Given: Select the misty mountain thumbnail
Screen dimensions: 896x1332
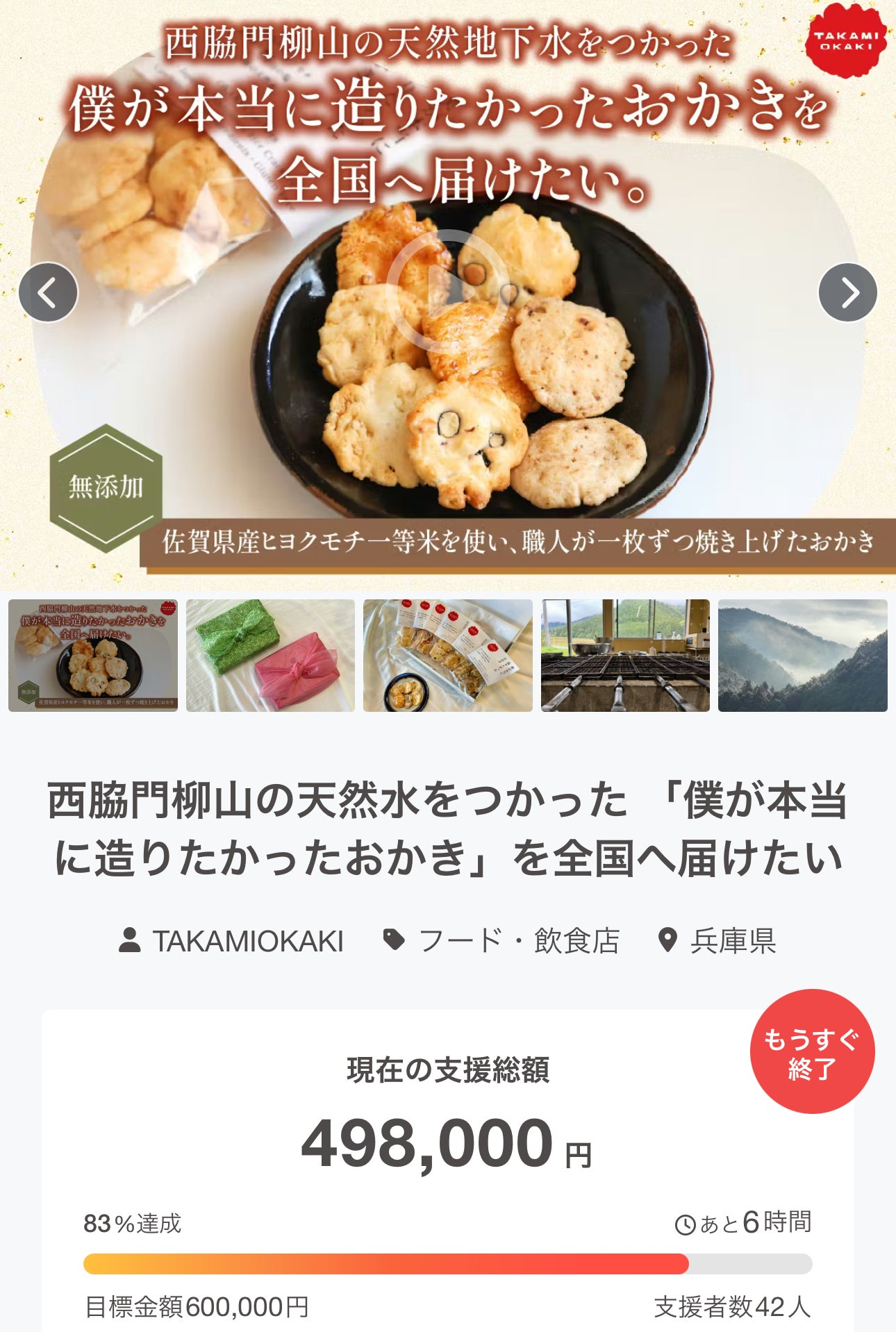Looking at the screenshot, I should click(802, 656).
